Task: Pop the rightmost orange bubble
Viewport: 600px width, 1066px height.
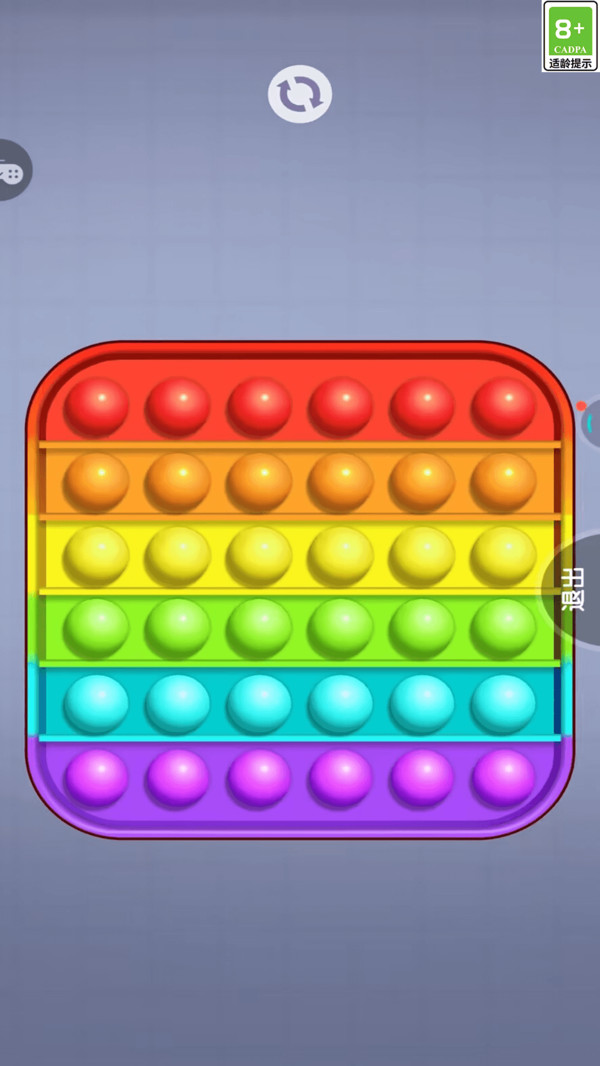Action: 503,482
